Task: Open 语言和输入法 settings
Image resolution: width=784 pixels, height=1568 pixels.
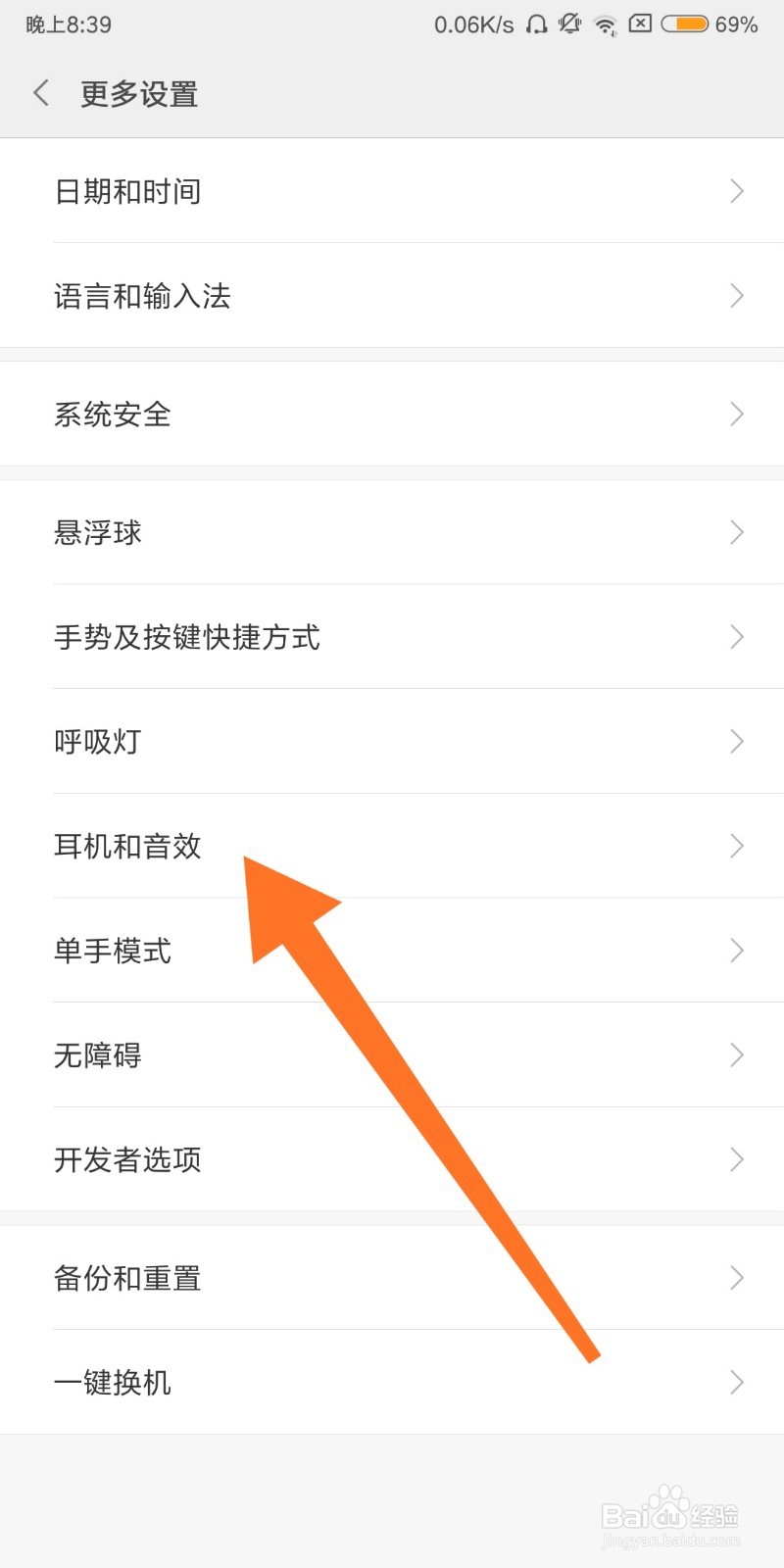Action: pyautogui.click(x=142, y=296)
